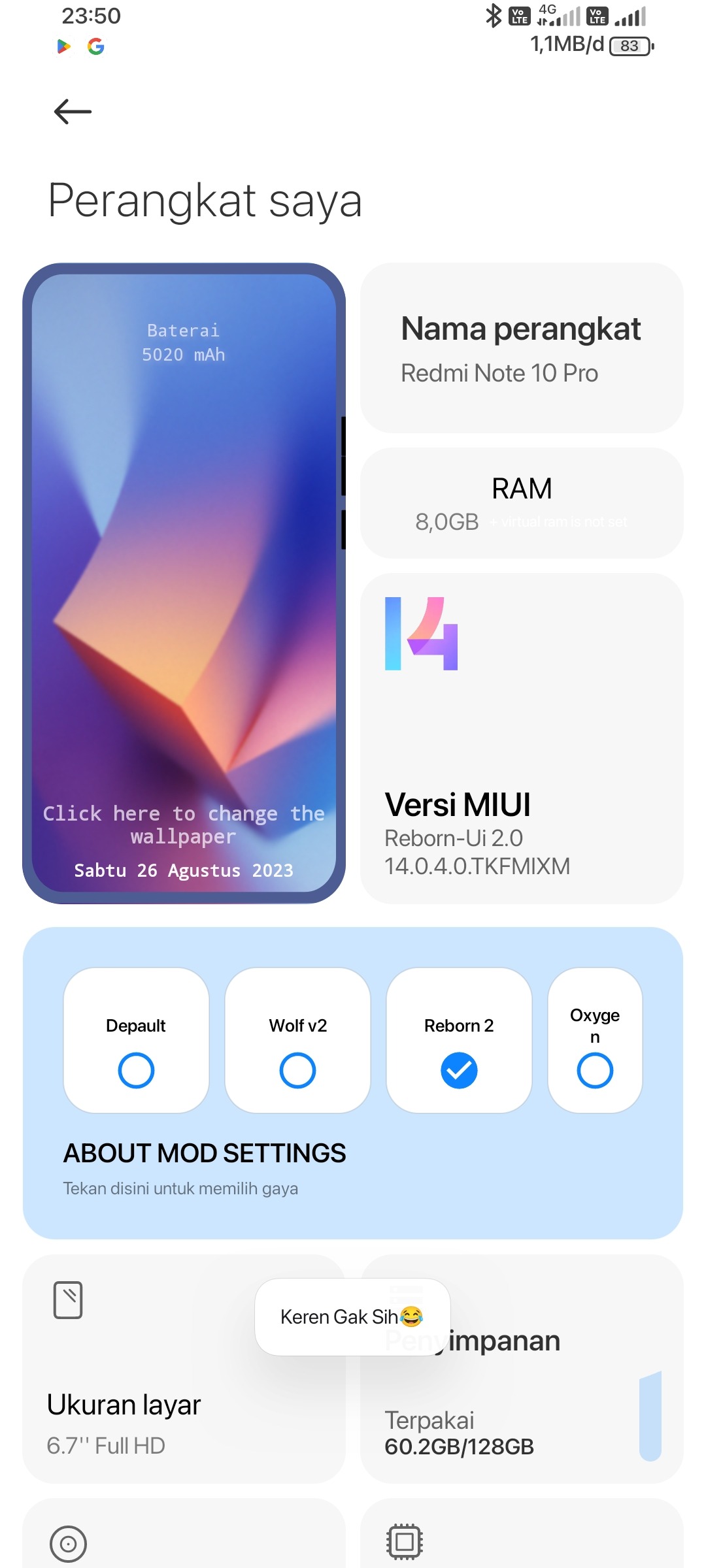Open the Nama perangkat card

pyautogui.click(x=521, y=348)
